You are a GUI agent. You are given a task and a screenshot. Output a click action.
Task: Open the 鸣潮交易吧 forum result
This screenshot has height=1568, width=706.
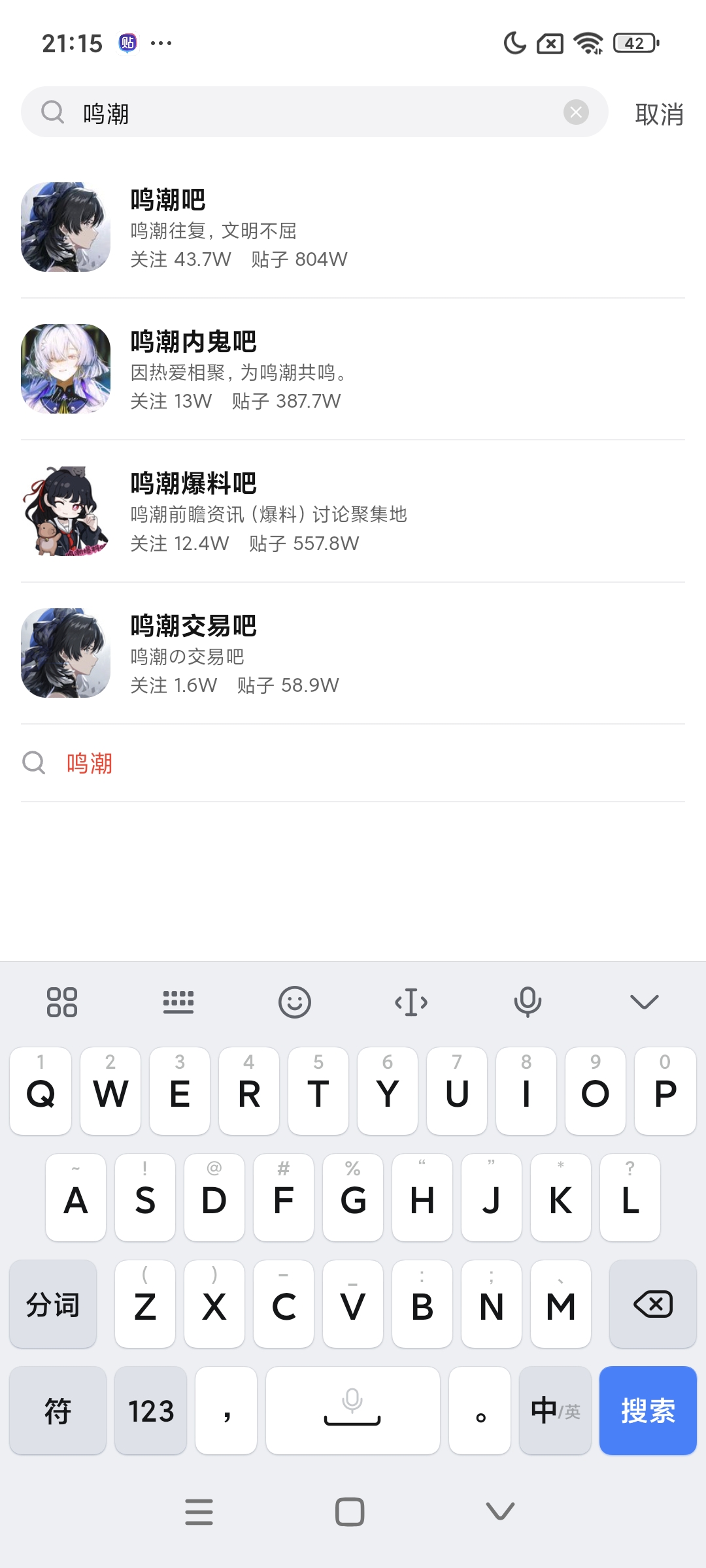pos(353,653)
